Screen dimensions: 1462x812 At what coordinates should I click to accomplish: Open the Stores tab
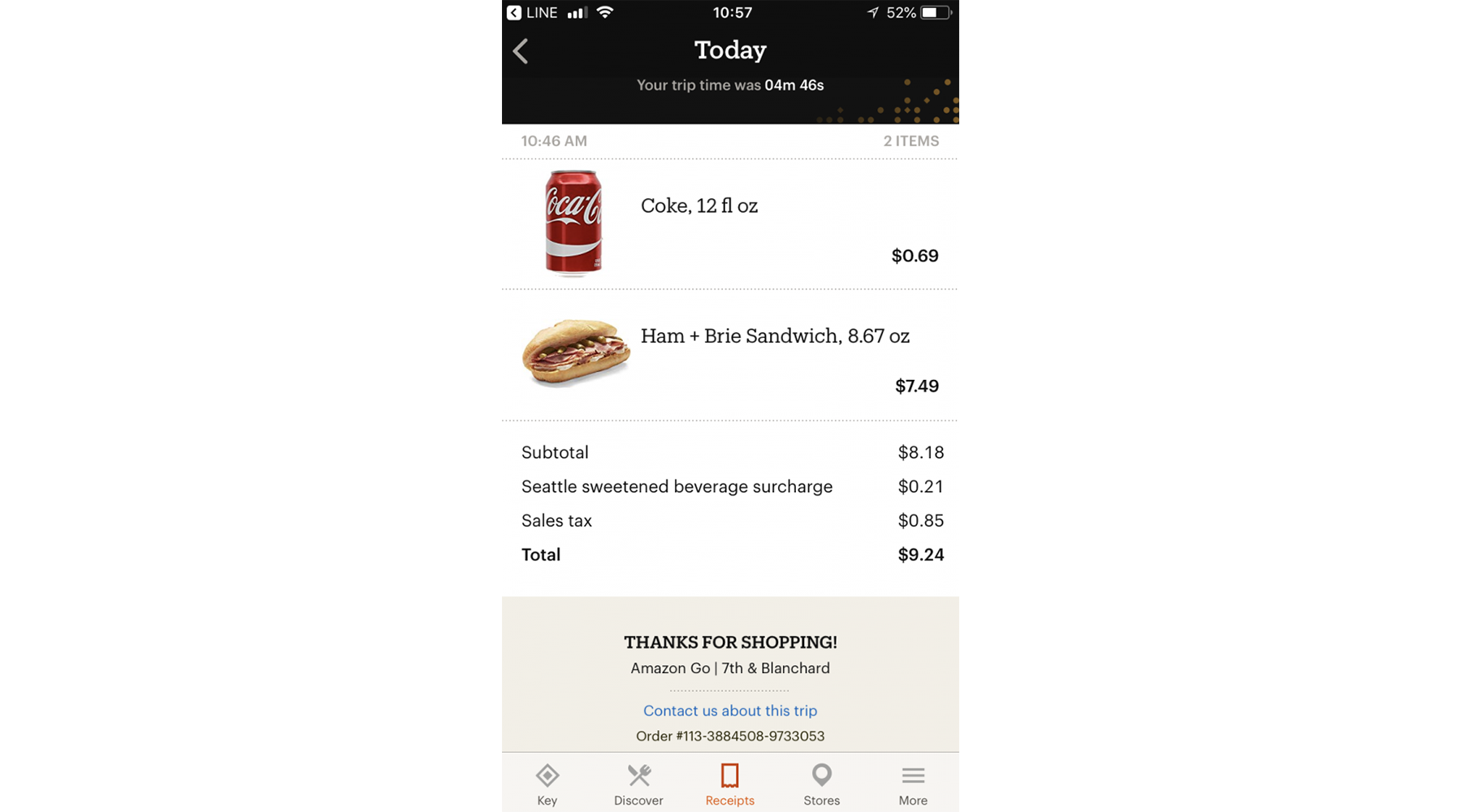[821, 784]
